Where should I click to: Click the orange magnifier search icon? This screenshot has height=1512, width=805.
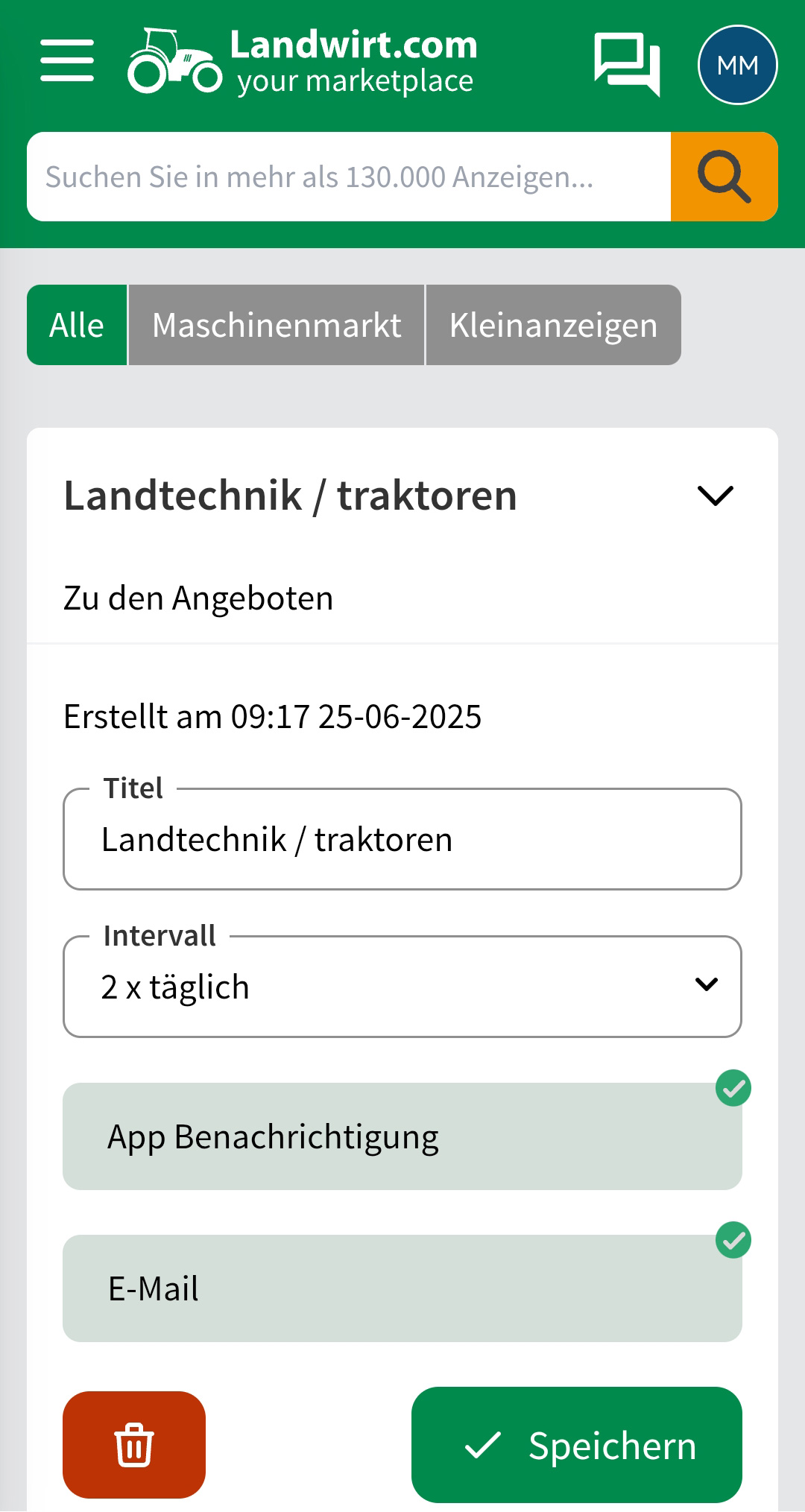(723, 177)
